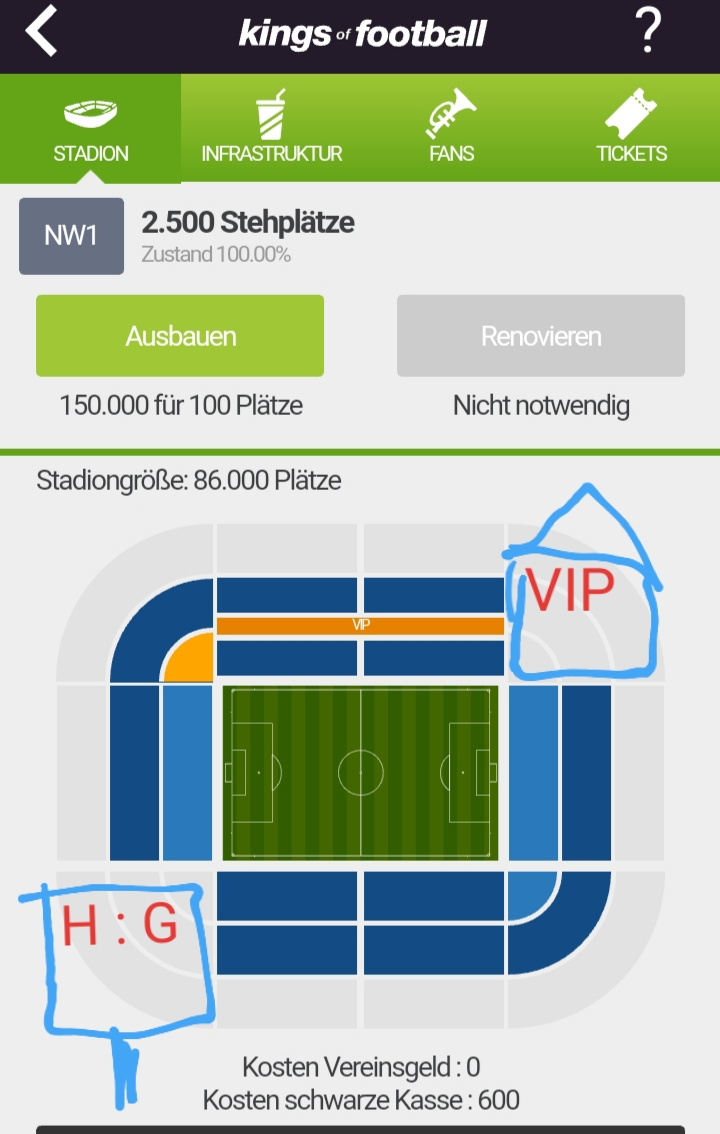The height and width of the screenshot is (1134, 720).
Task: Switch to the Infrastruktur tab
Action: 271,128
